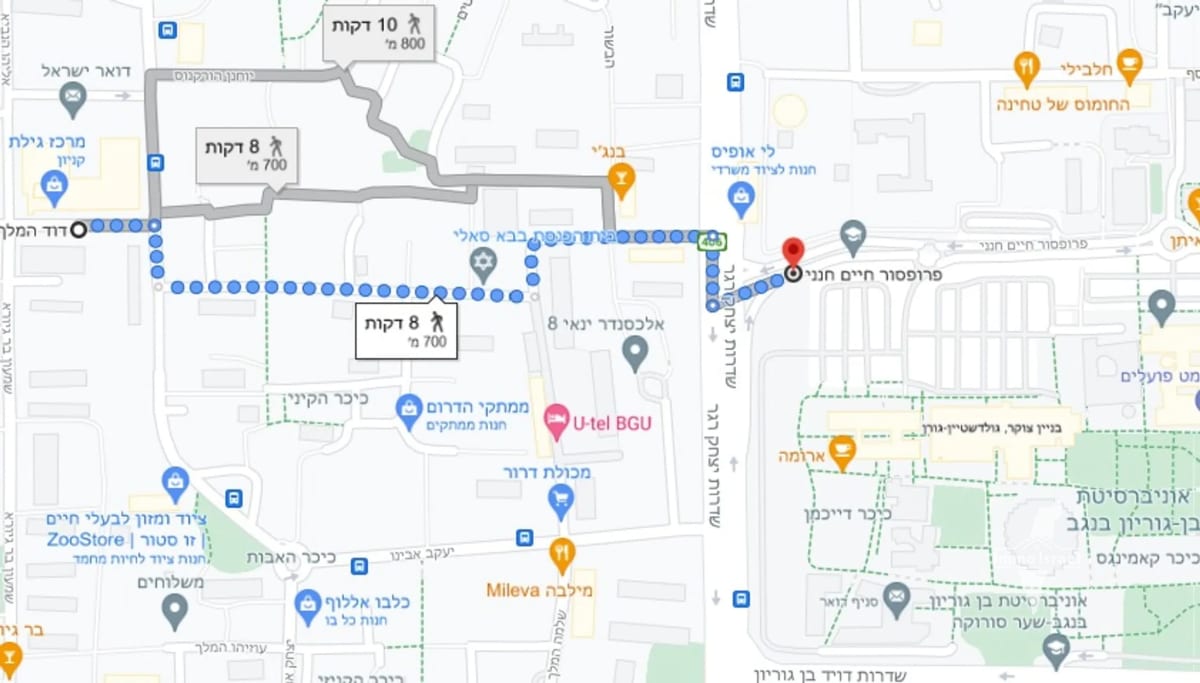Viewport: 1200px width, 683px height.
Task: Open the ממתקי הדרום candy shop marker
Action: [x=408, y=410]
